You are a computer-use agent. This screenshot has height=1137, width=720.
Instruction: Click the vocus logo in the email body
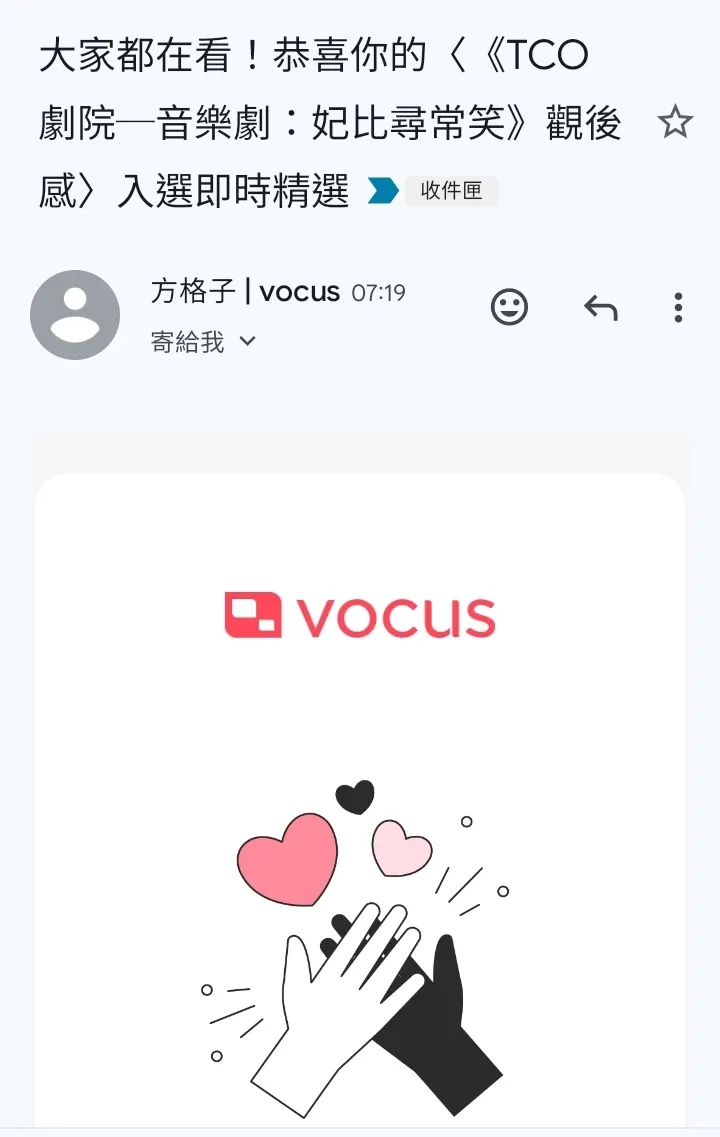[358, 616]
